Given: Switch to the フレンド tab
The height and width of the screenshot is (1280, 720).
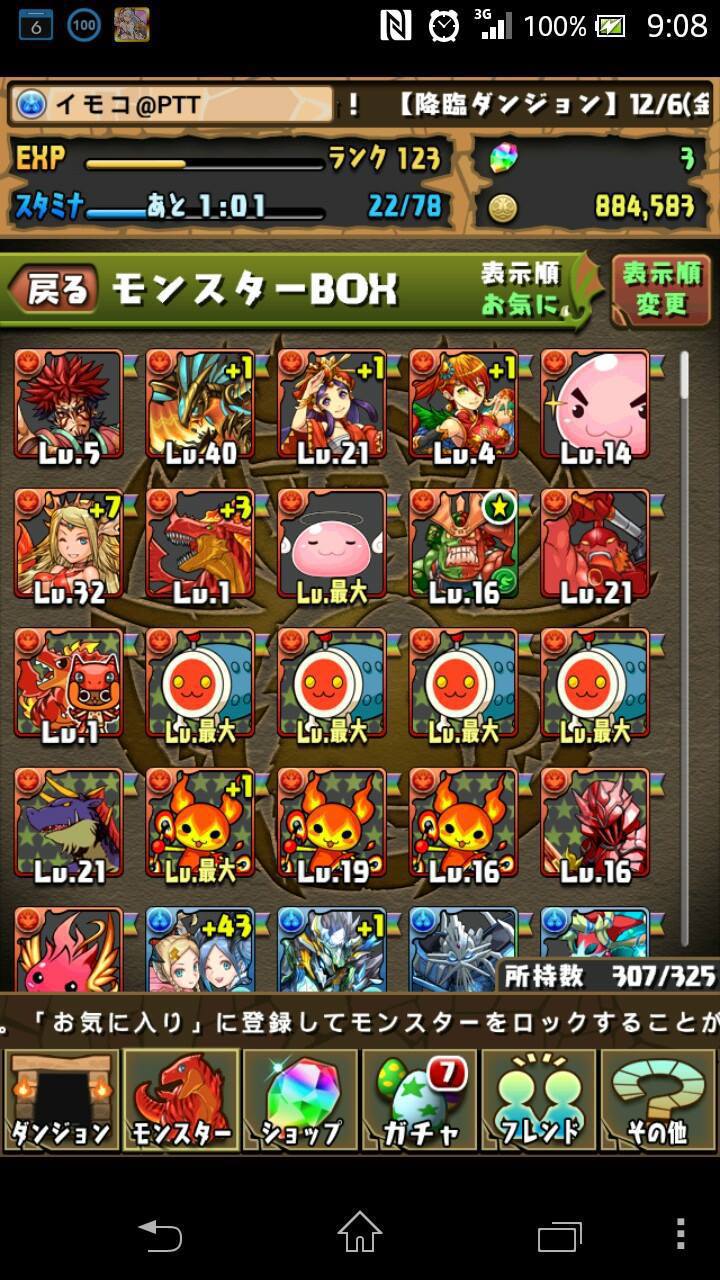Looking at the screenshot, I should pos(540,1100).
